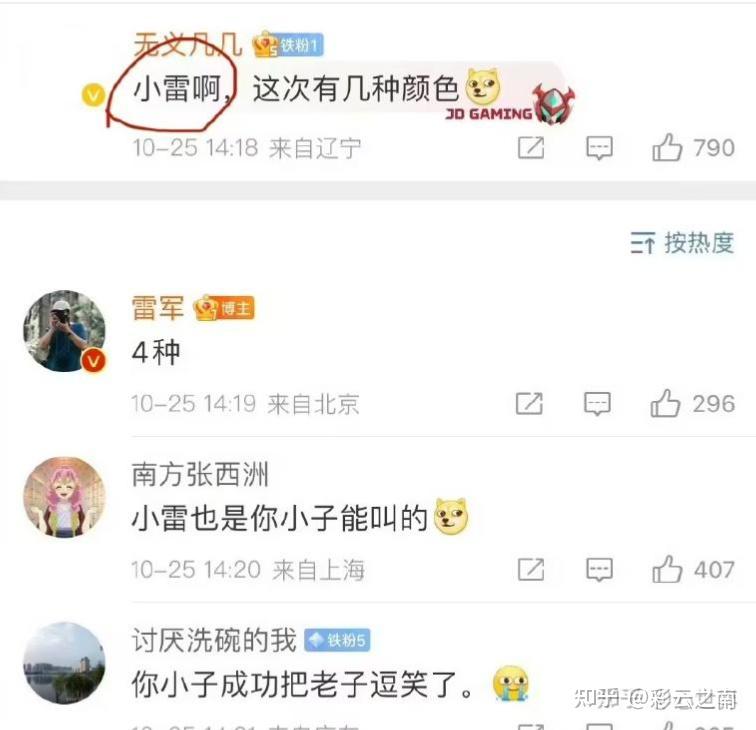
Task: Change the 按热度 sort order
Action: 684,242
